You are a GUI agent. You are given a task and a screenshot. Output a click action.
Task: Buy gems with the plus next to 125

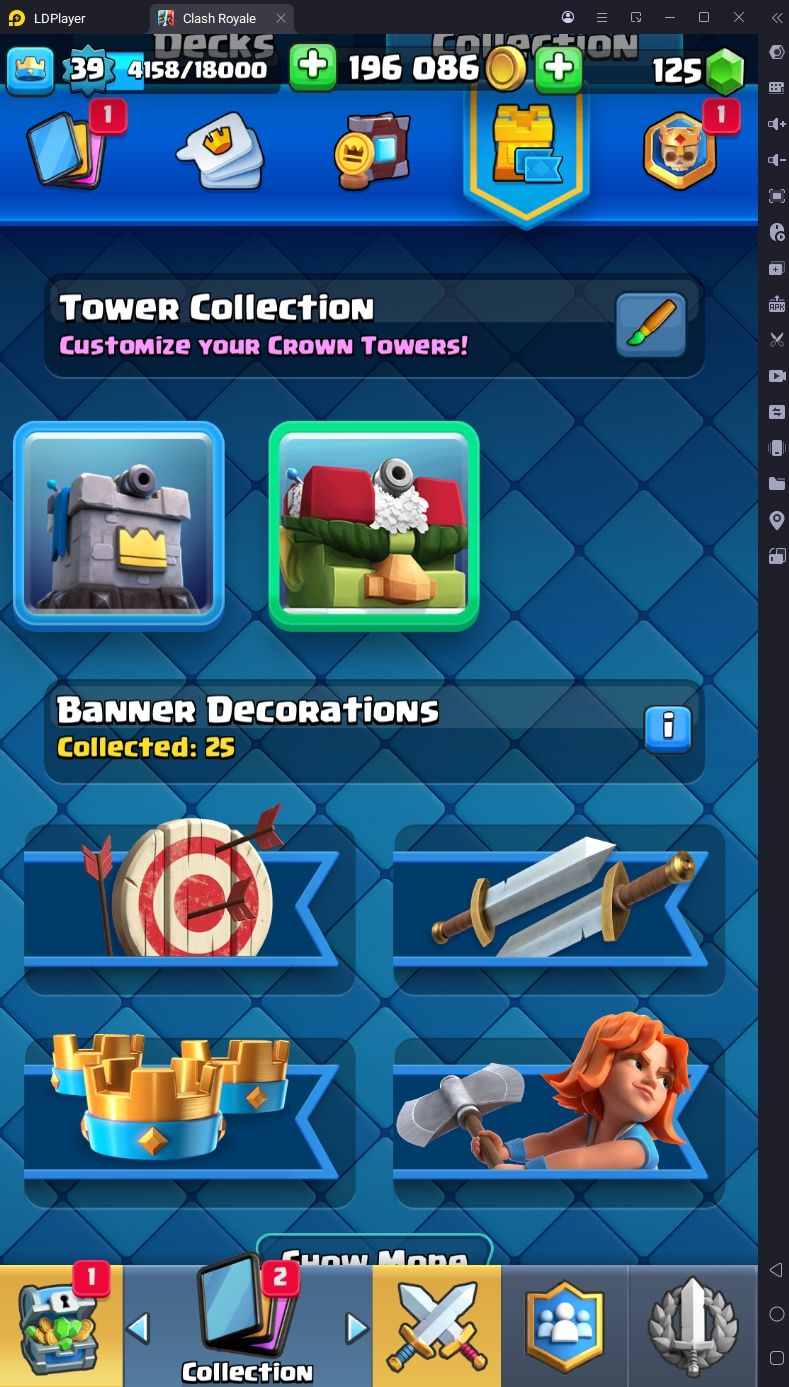(x=559, y=68)
